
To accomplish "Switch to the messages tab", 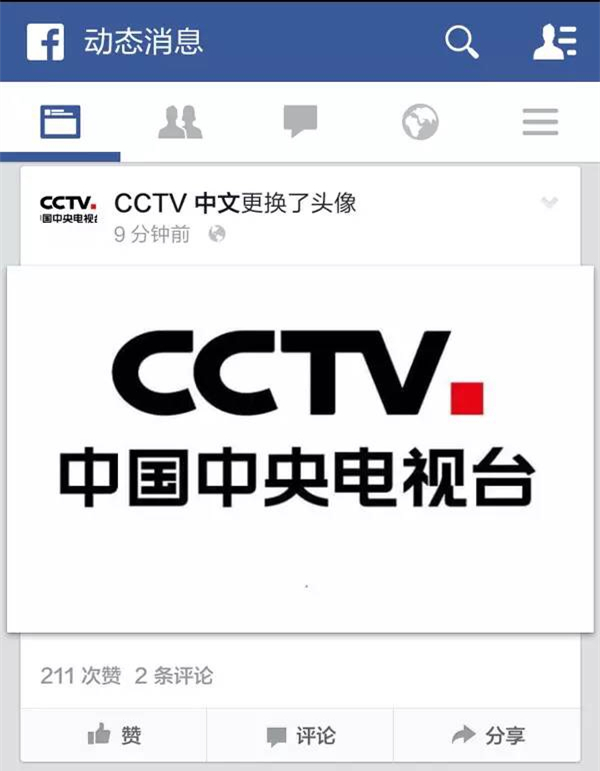I will click(x=300, y=122).
